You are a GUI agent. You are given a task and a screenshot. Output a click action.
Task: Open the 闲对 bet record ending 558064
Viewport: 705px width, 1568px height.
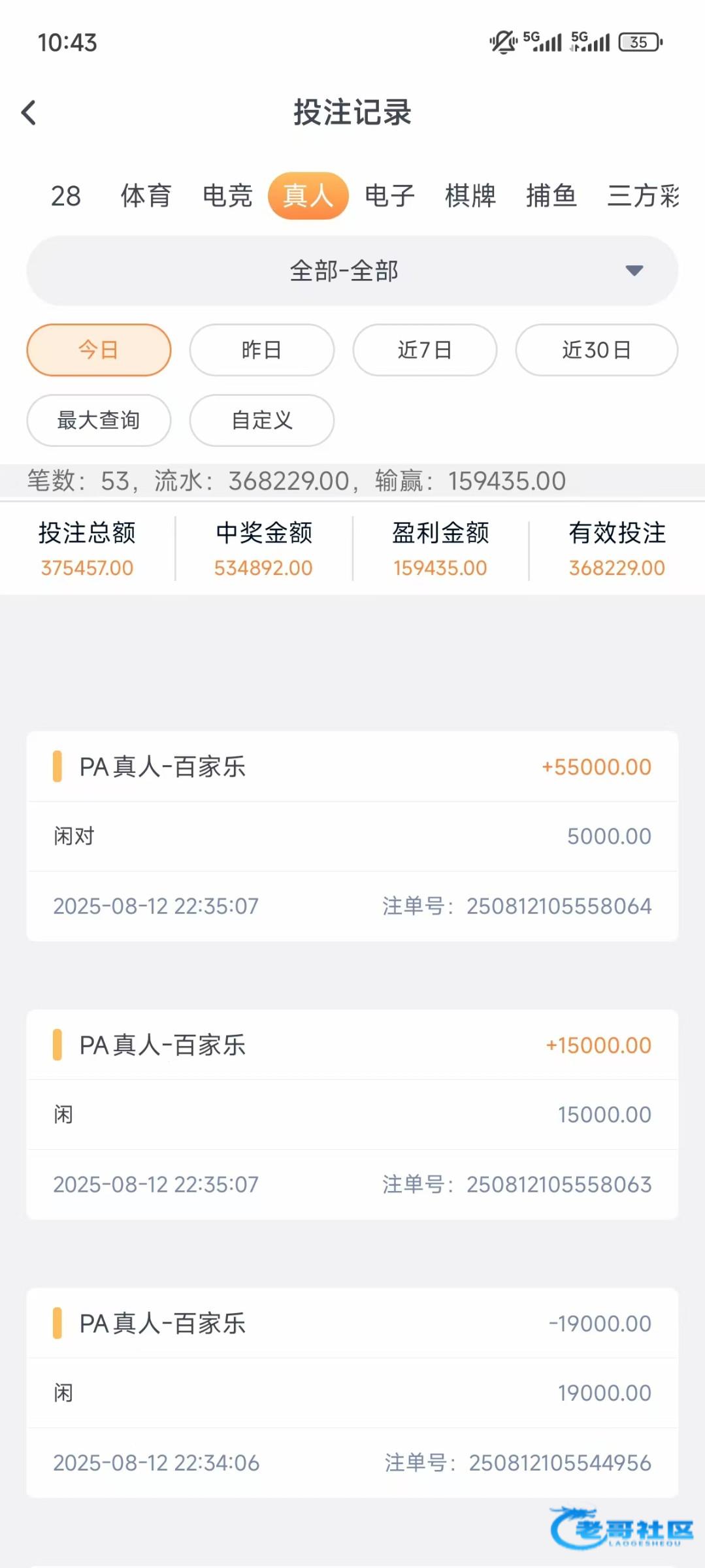pos(352,836)
